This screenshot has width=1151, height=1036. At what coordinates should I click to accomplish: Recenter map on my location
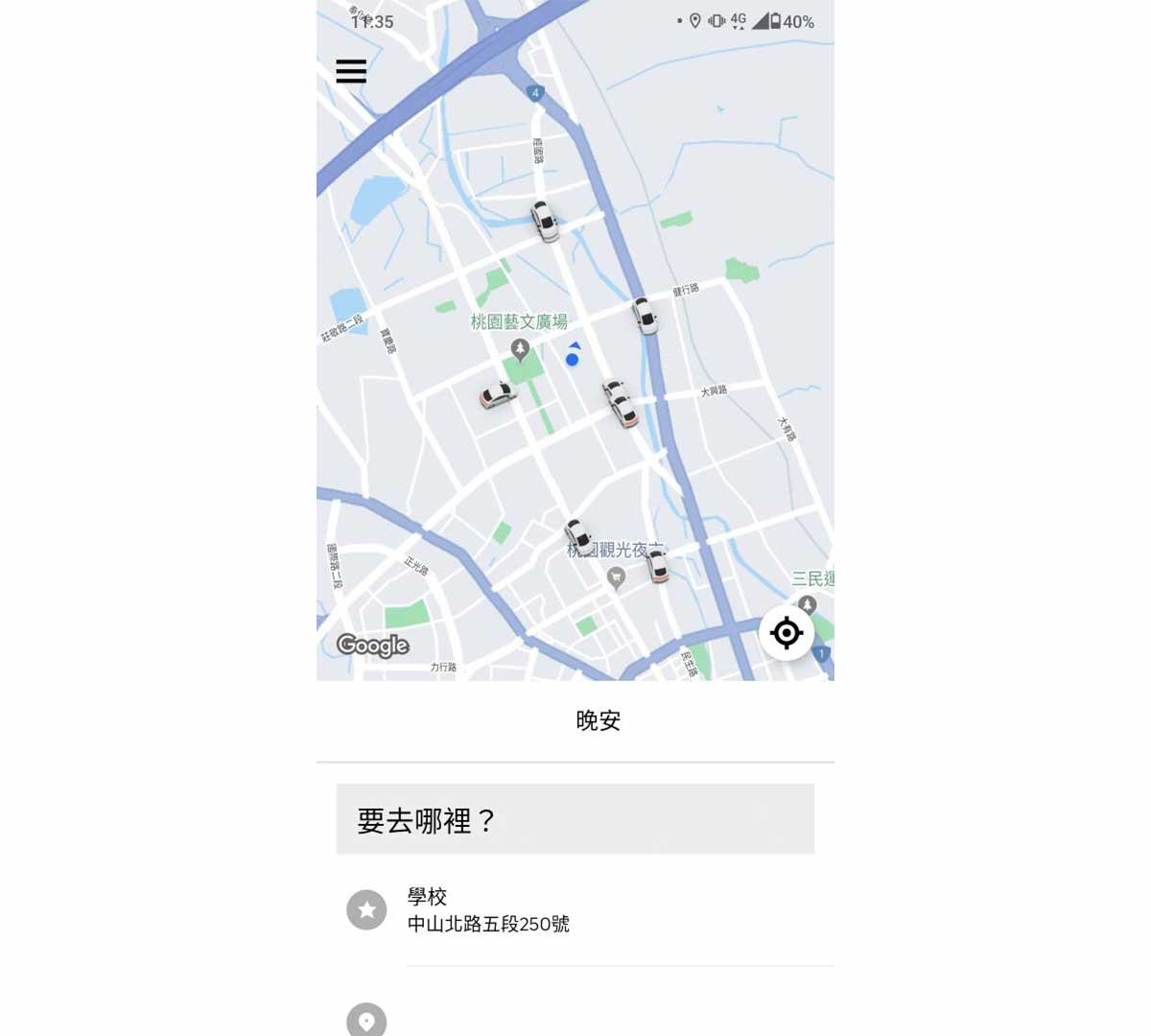click(x=787, y=633)
